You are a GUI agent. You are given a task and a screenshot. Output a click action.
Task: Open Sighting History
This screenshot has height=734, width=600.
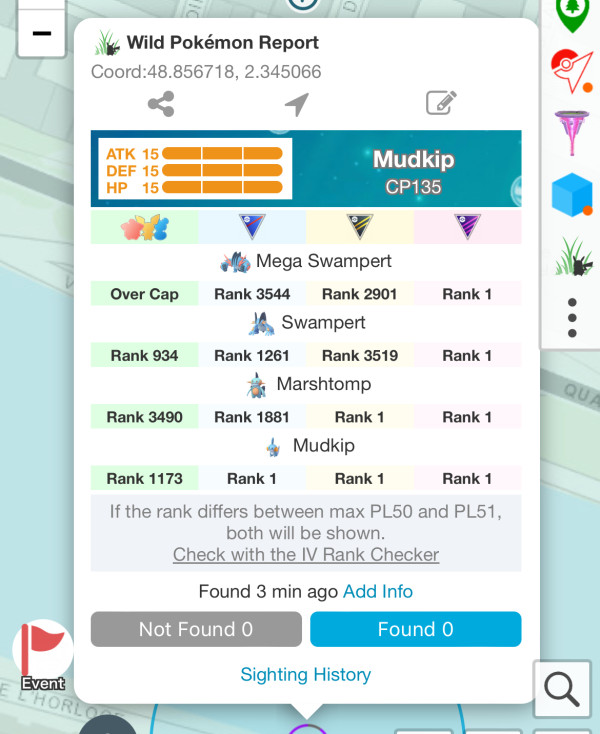click(306, 675)
